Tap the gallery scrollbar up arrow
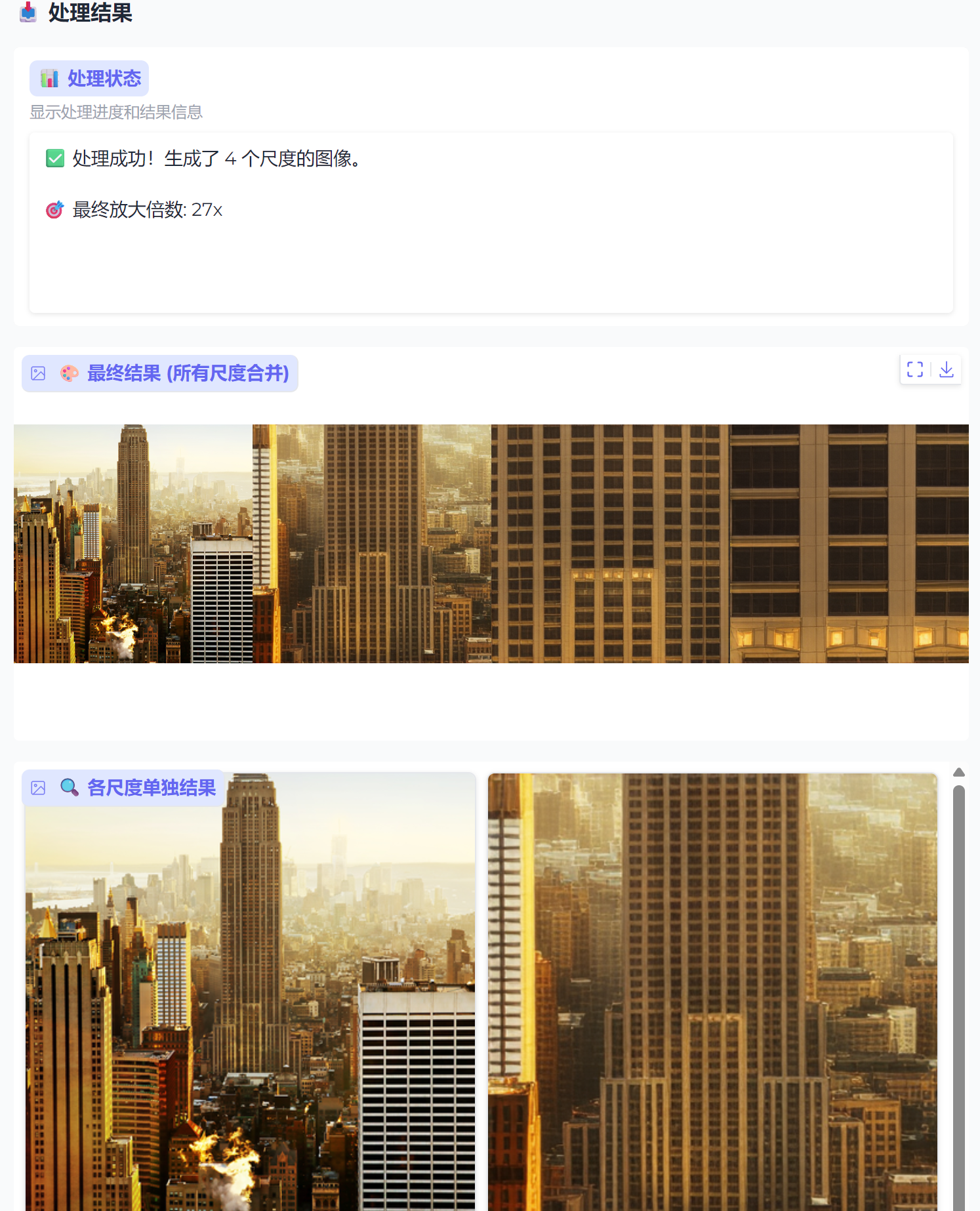This screenshot has height=1211, width=980. (x=958, y=772)
